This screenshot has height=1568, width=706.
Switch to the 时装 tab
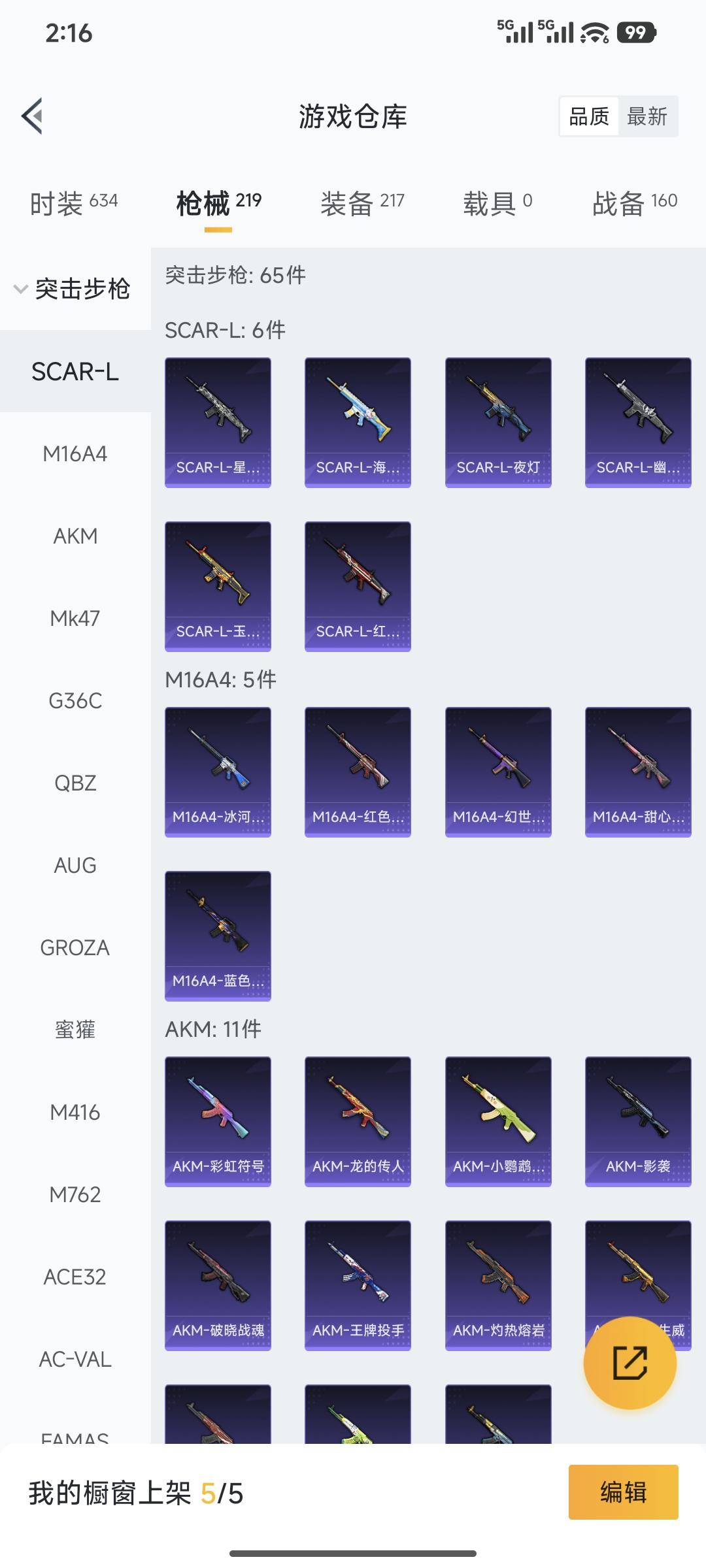coord(74,203)
